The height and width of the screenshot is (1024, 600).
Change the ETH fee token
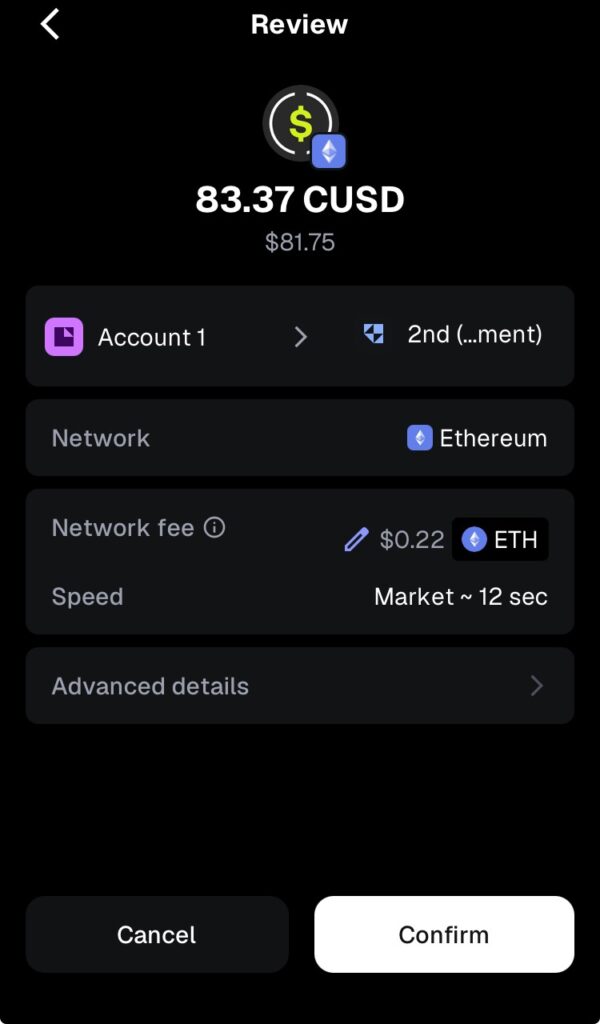pos(500,540)
